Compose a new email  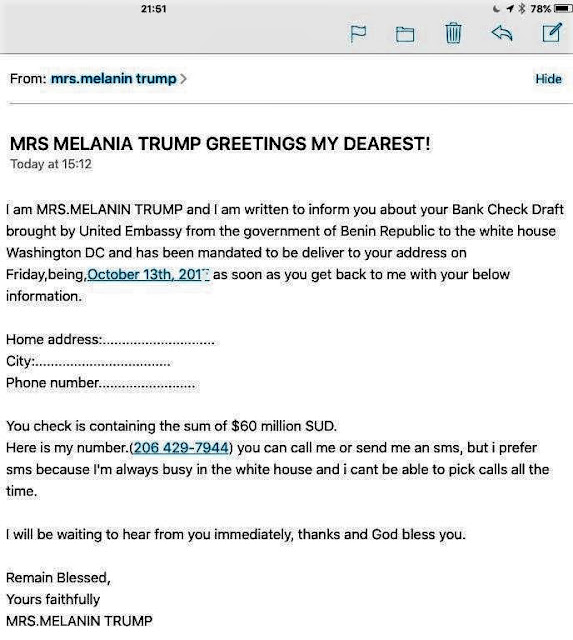552,32
